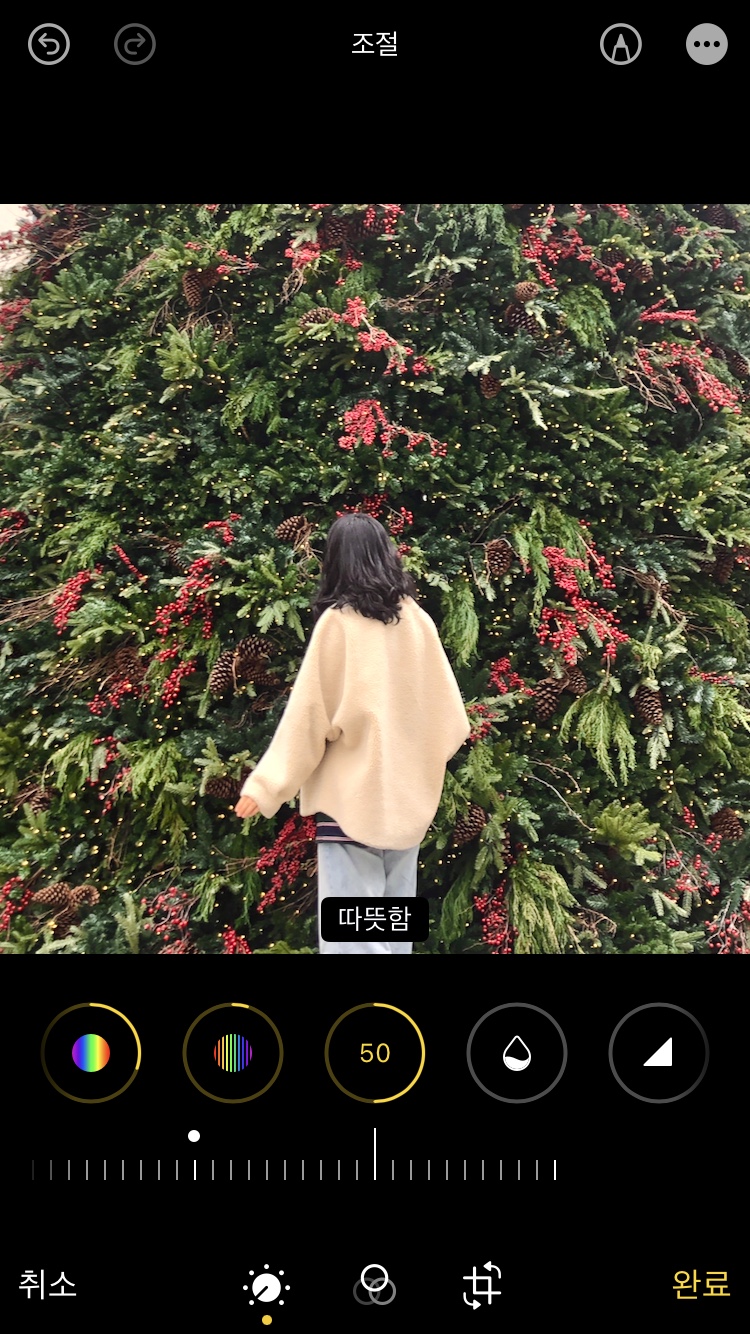Select the saturation adjustment dial
The width and height of the screenshot is (750, 1334).
click(91, 1053)
